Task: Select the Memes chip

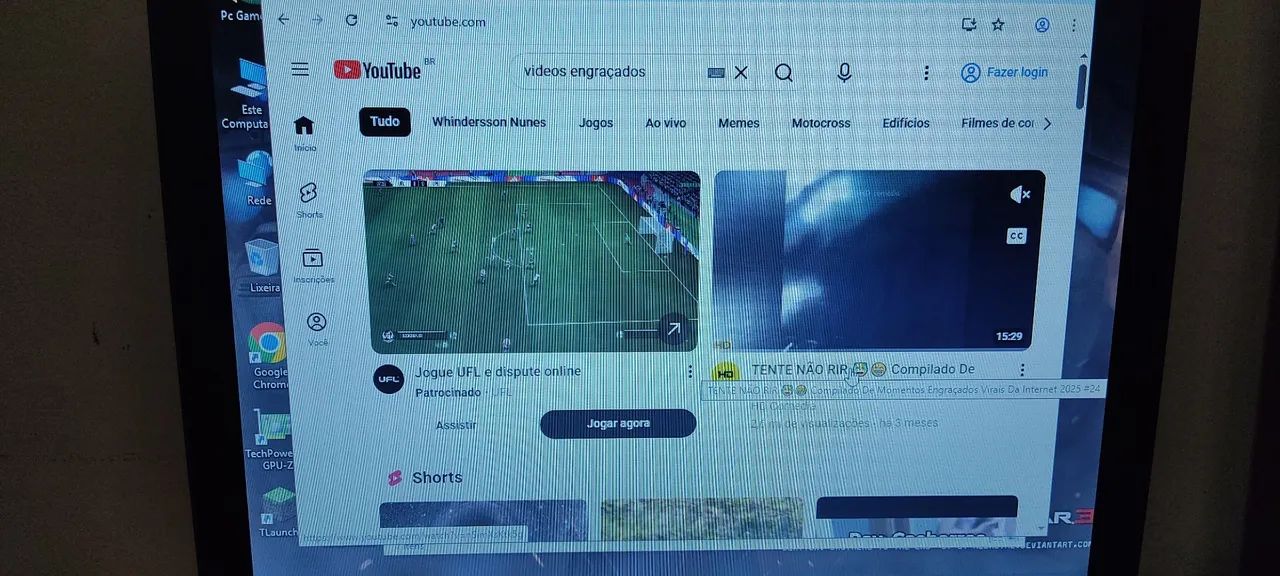Action: point(738,123)
